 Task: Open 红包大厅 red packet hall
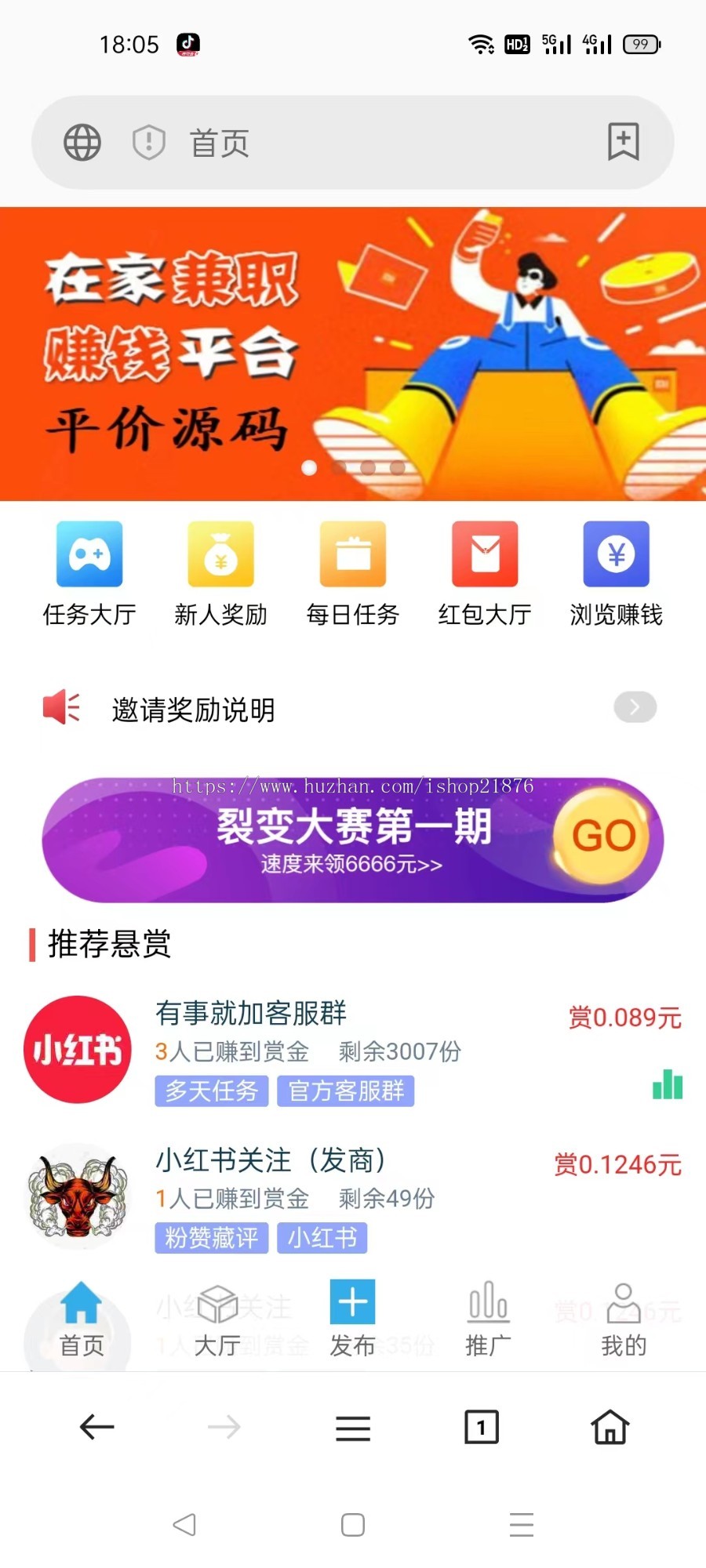tap(485, 574)
